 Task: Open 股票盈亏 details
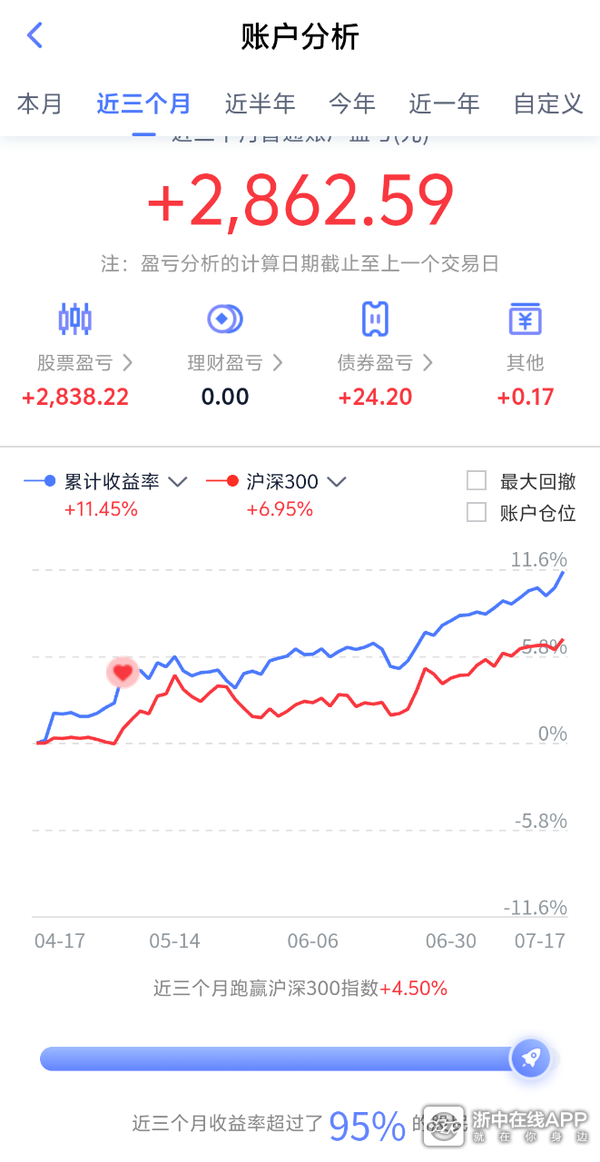[x=84, y=362]
